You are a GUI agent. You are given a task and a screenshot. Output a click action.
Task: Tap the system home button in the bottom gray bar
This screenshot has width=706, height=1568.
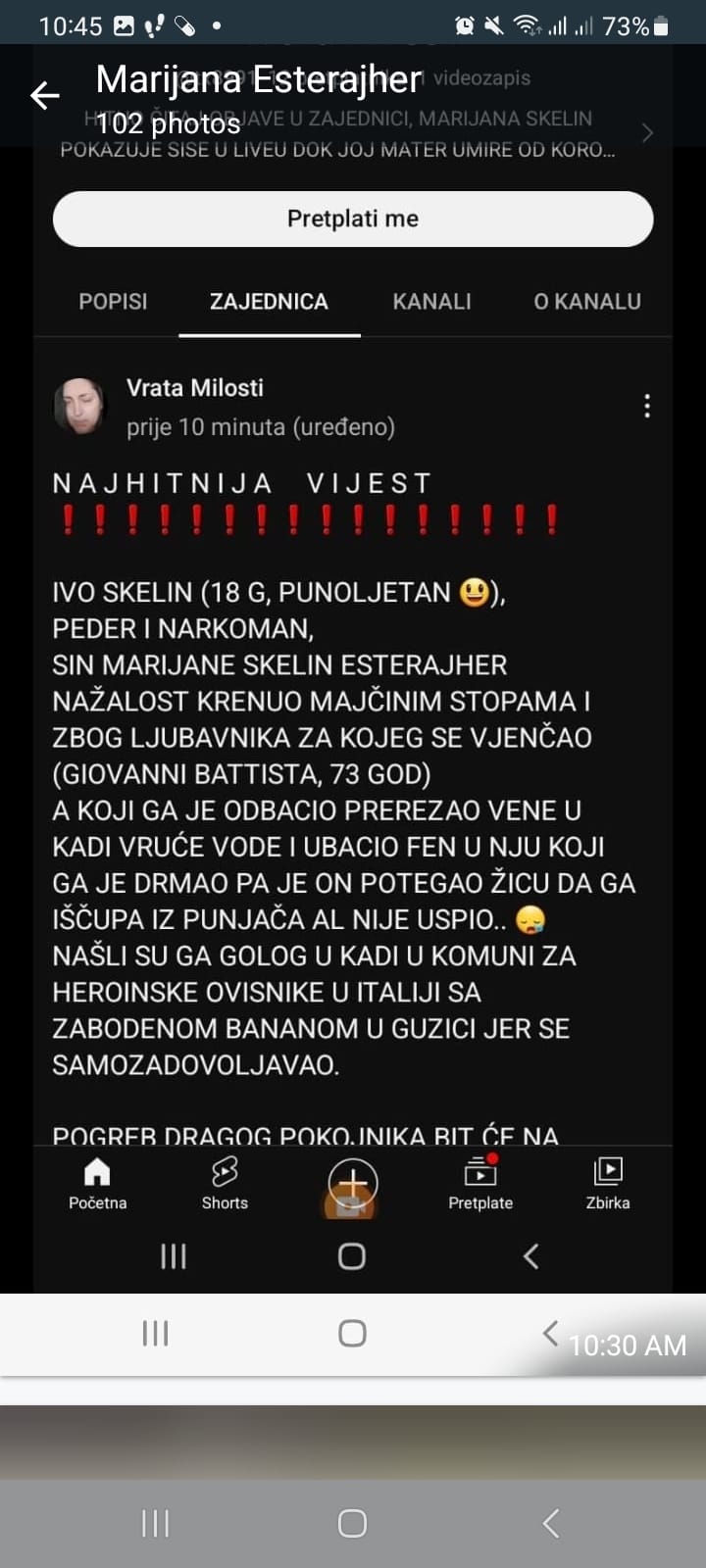352,1522
